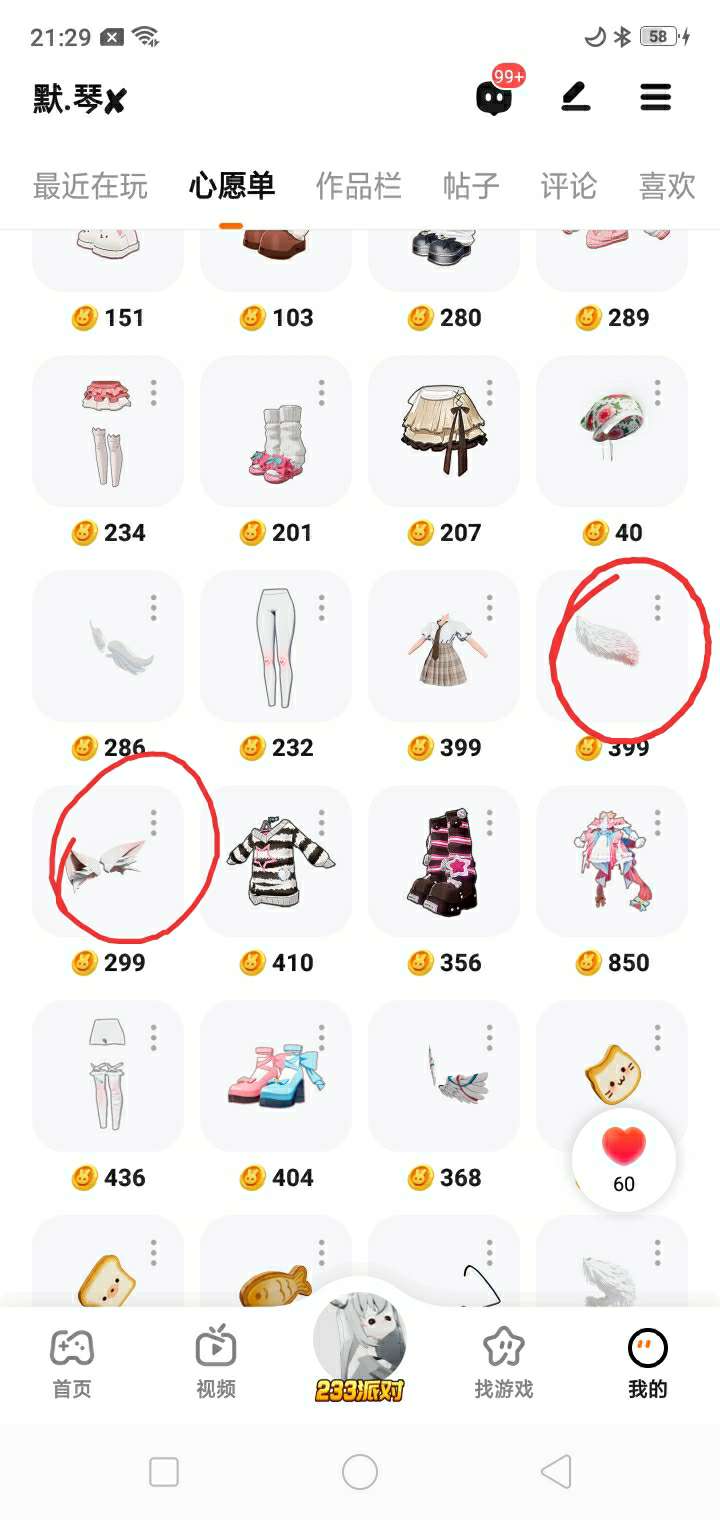Switch to the 喜欢 tab

(x=666, y=186)
